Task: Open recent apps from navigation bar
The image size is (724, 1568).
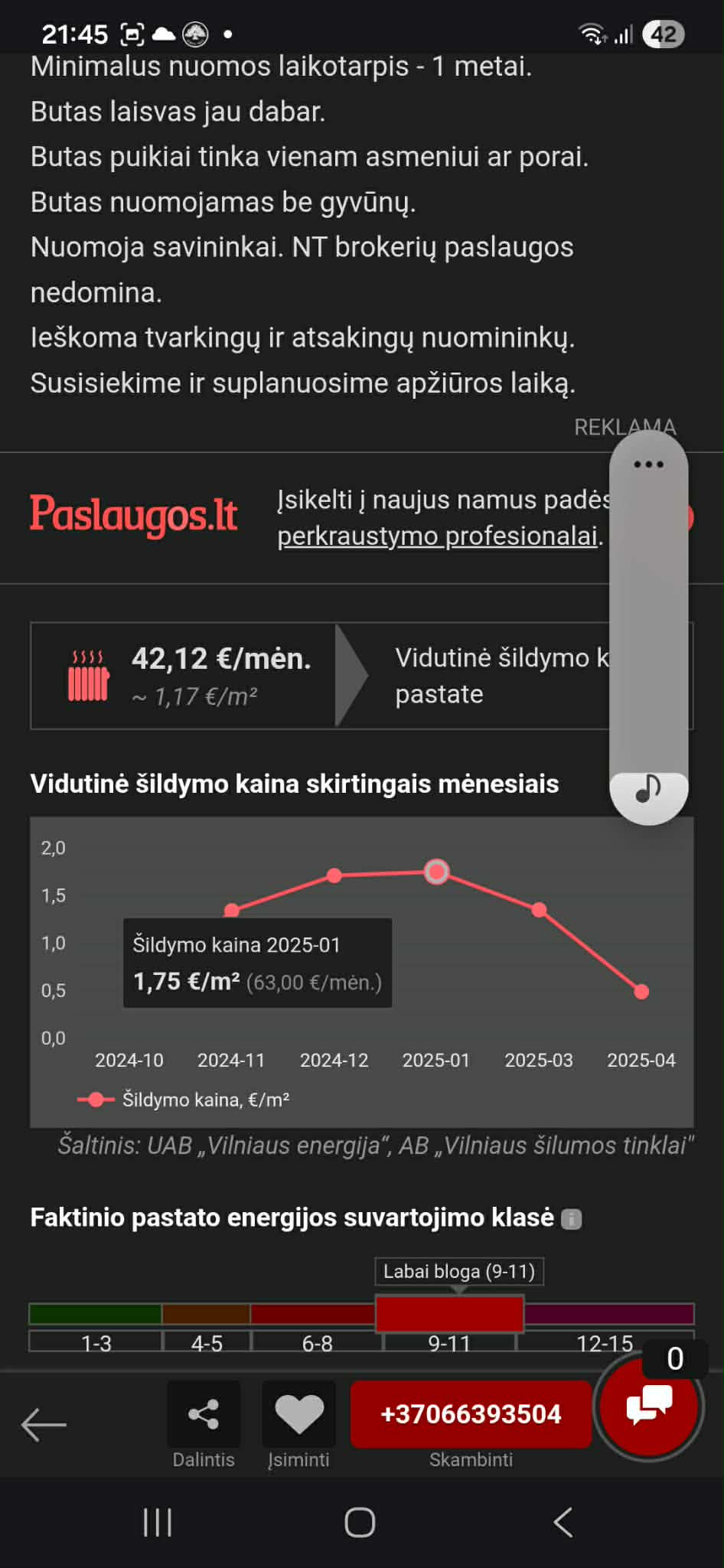Action: tap(158, 1522)
